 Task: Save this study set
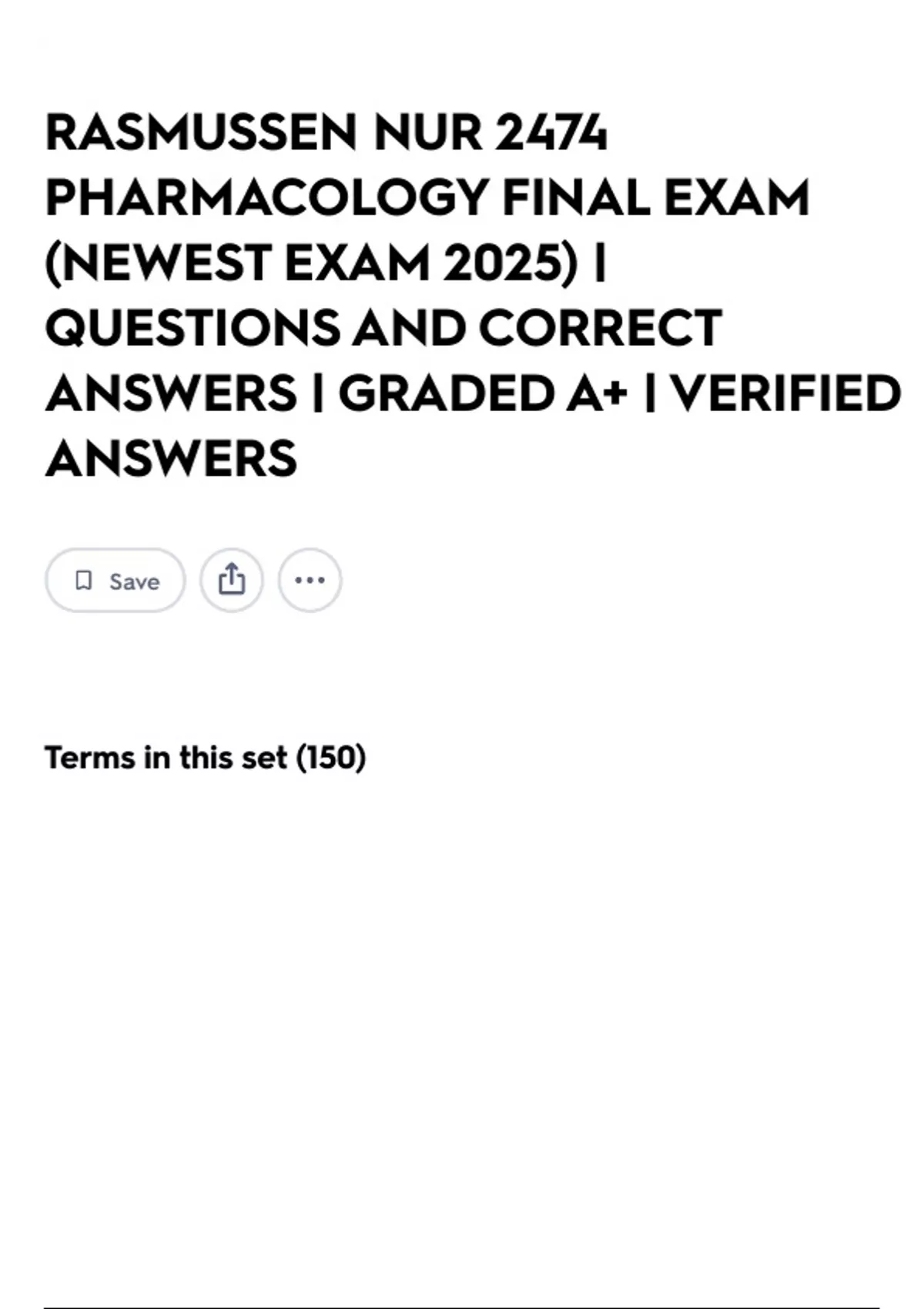point(115,581)
